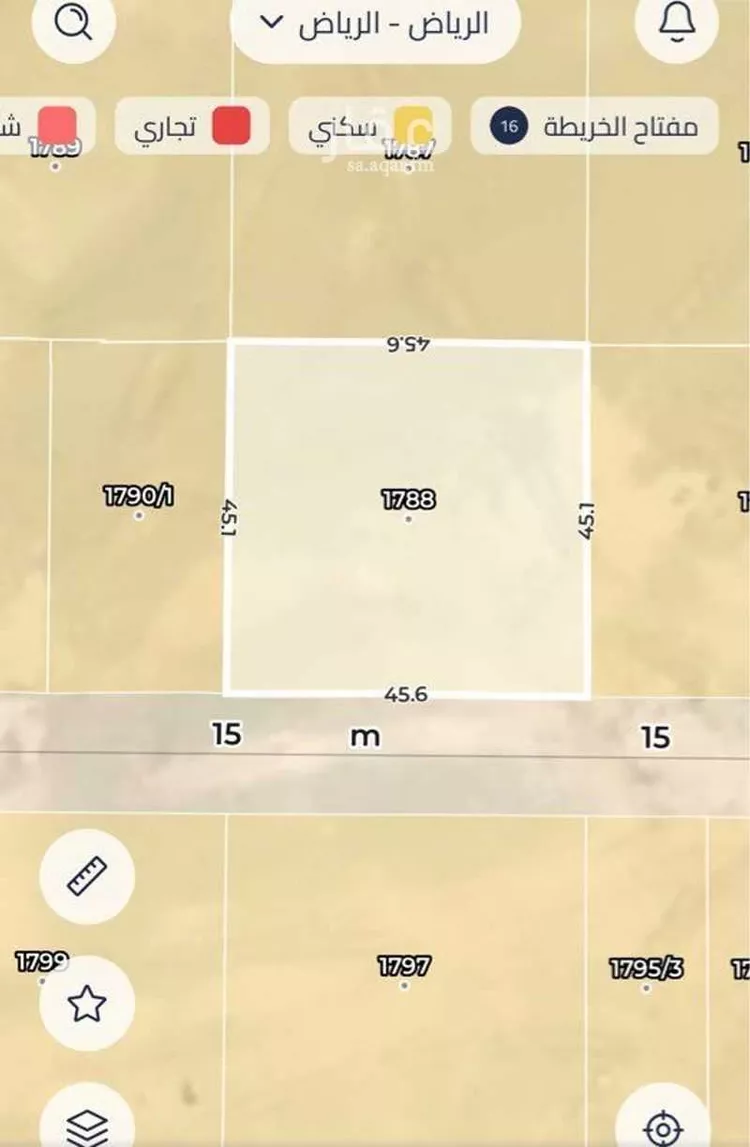Select land parcel 1797 on the map

click(404, 968)
